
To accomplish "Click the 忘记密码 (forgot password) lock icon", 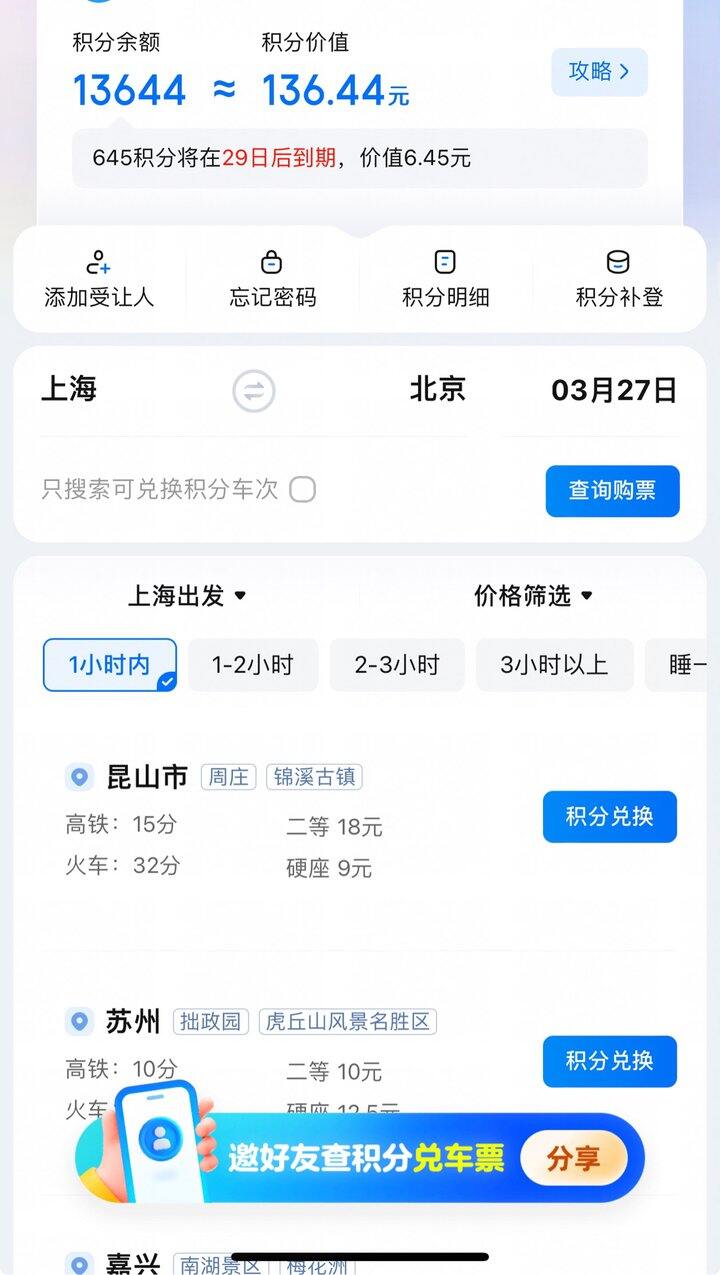I will pos(270,263).
